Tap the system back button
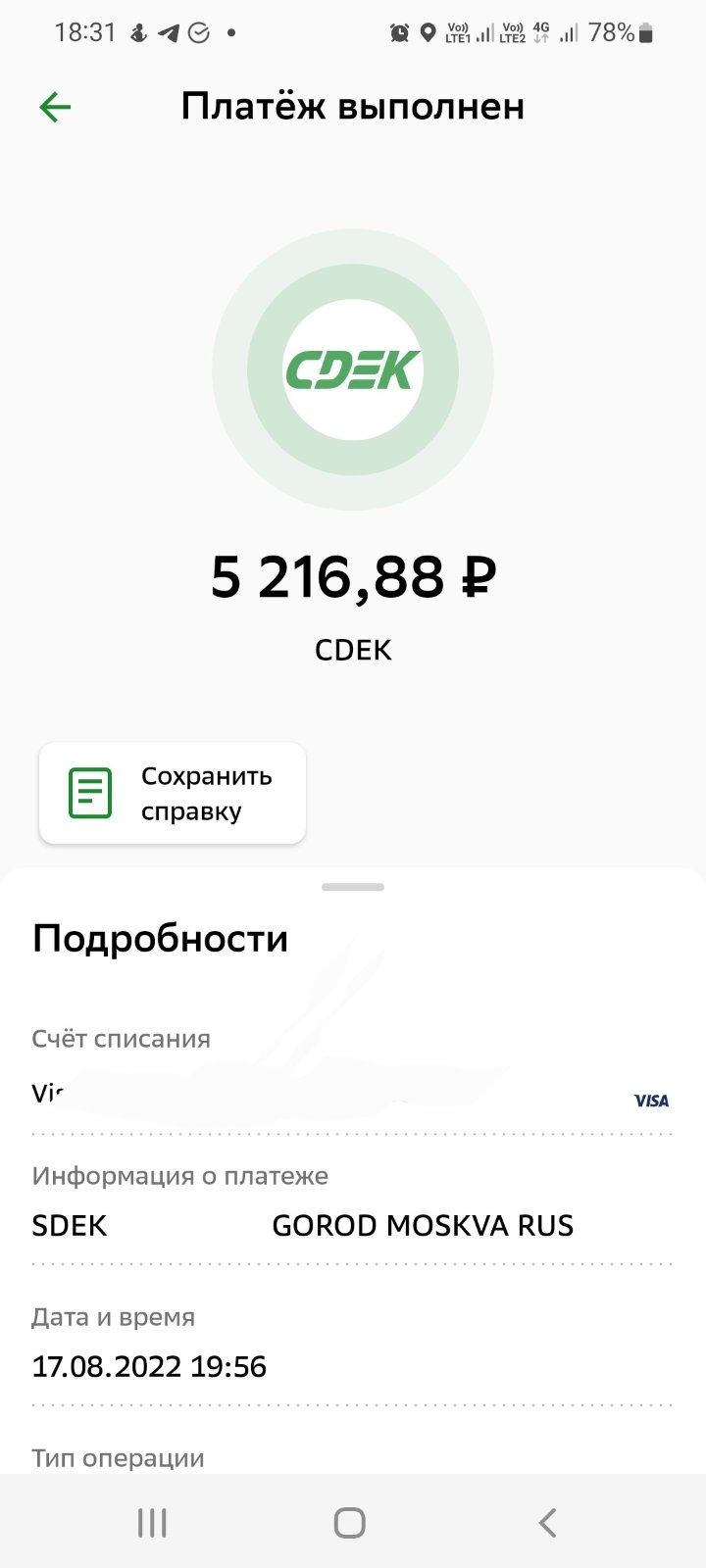The image size is (706, 1568). click(547, 1522)
